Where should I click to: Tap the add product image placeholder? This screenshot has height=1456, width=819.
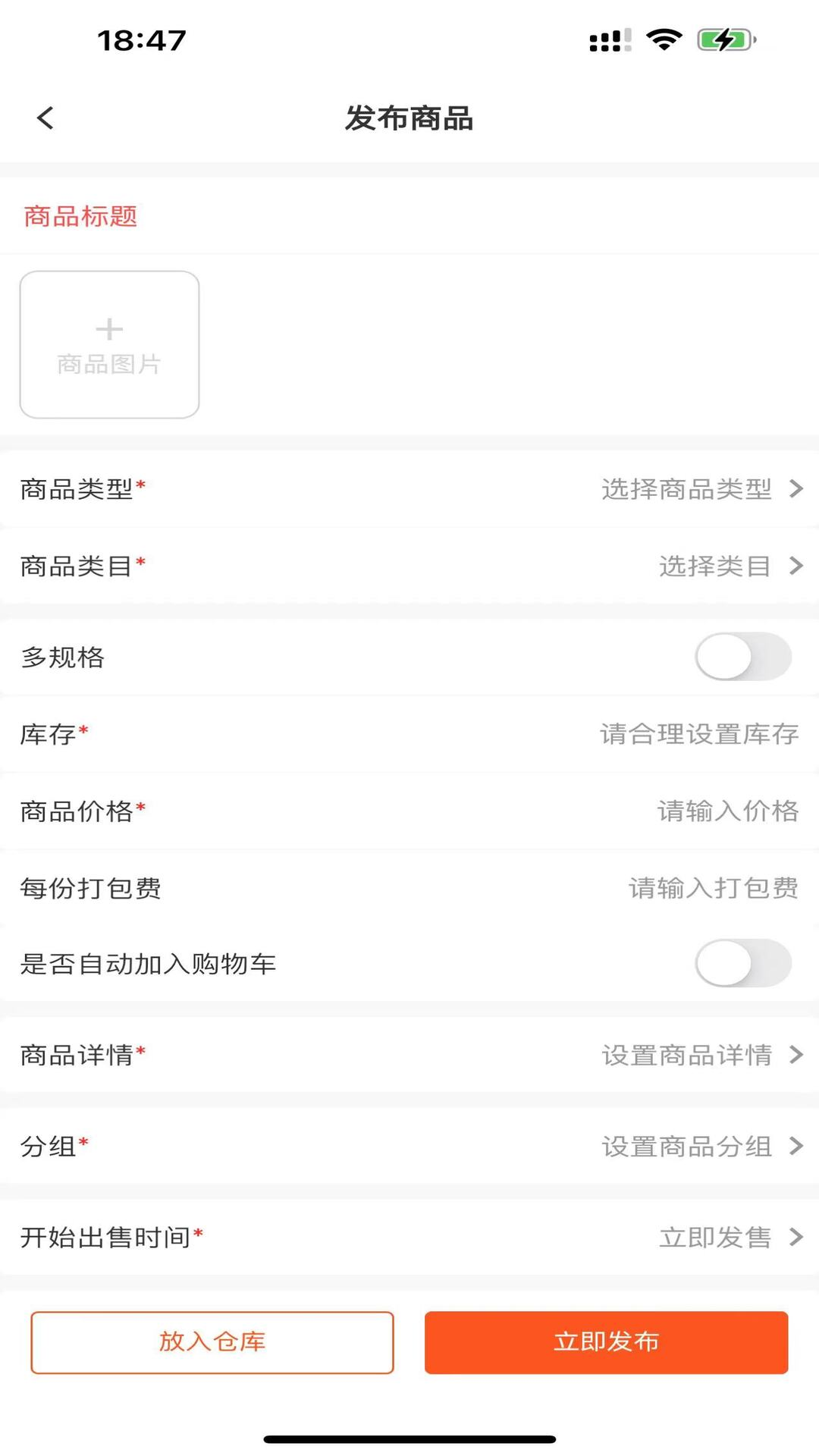(109, 344)
